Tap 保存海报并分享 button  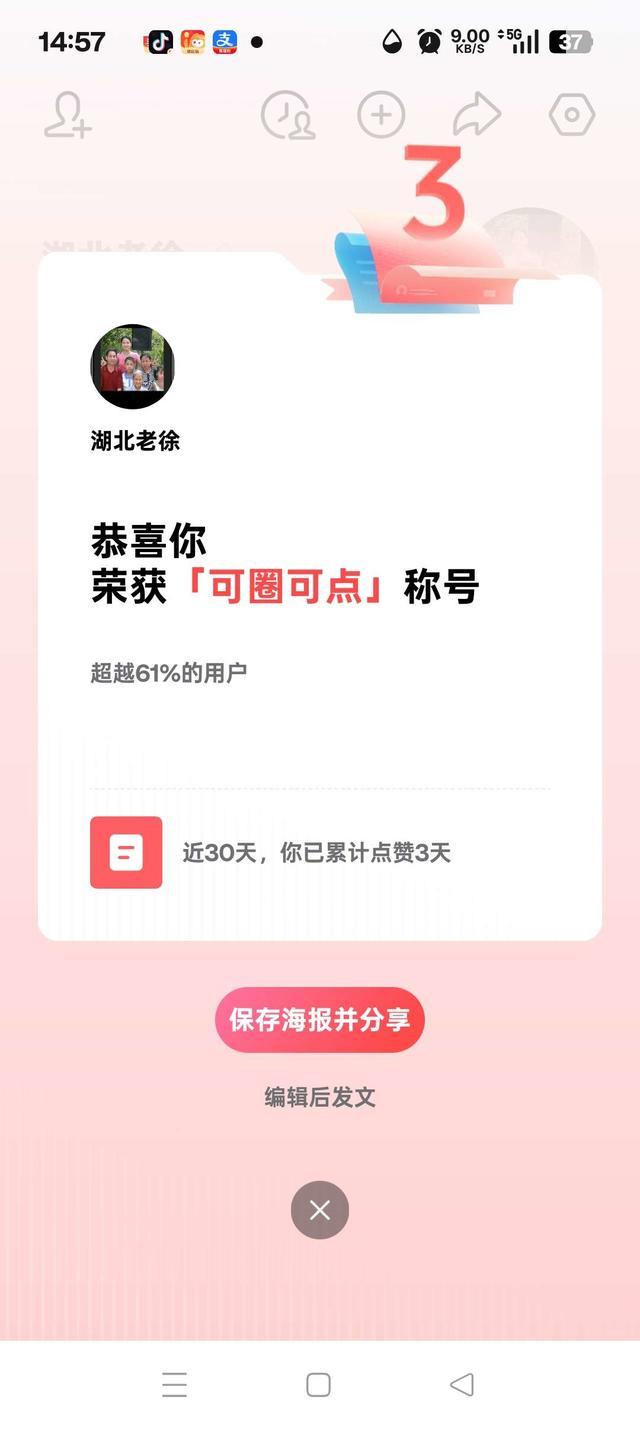pyautogui.click(x=320, y=1020)
